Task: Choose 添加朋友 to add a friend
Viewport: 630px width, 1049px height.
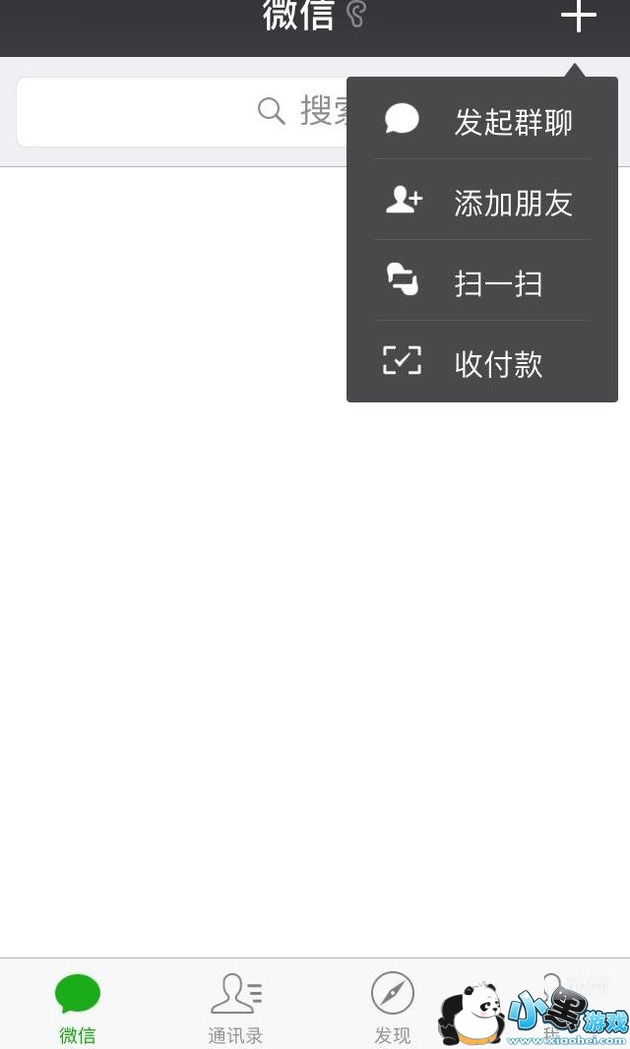Action: 482,203
